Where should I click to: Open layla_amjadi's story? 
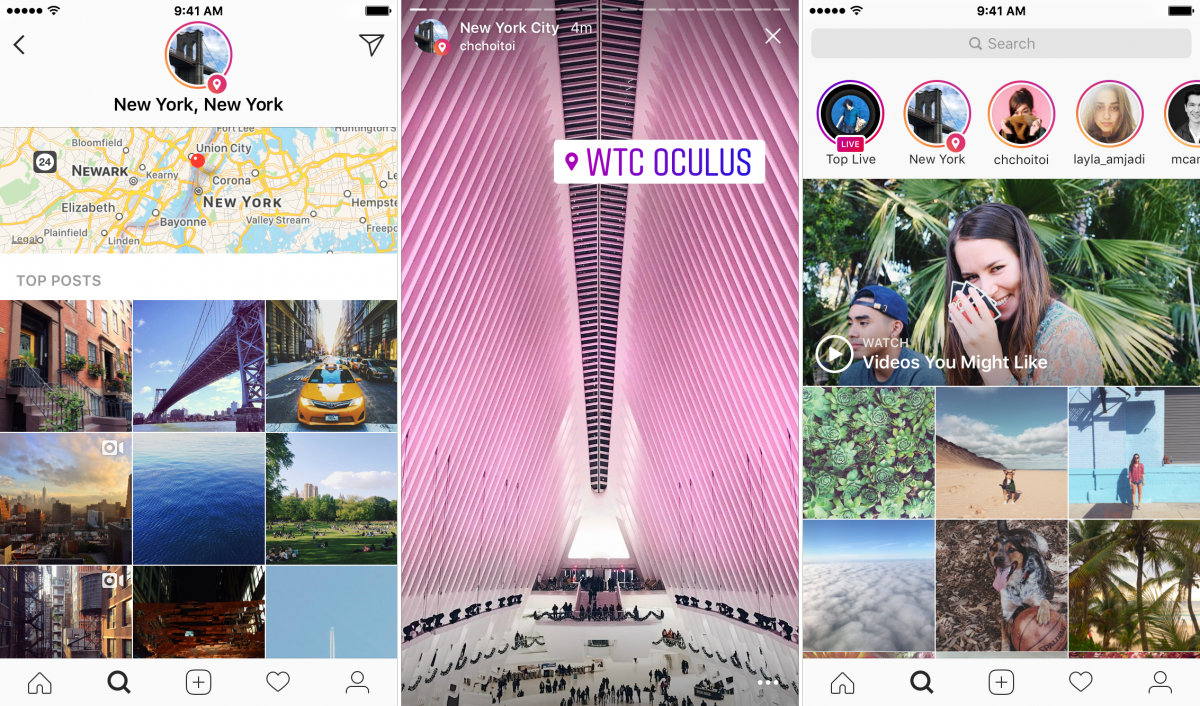[1108, 115]
